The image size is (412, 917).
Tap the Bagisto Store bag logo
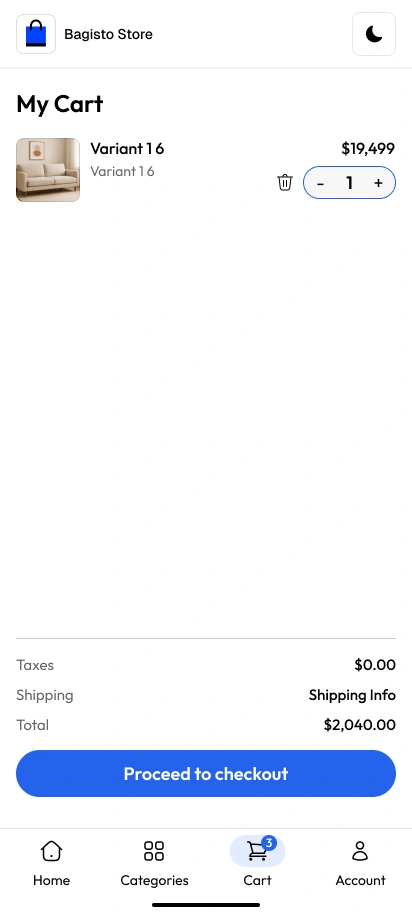(x=36, y=34)
